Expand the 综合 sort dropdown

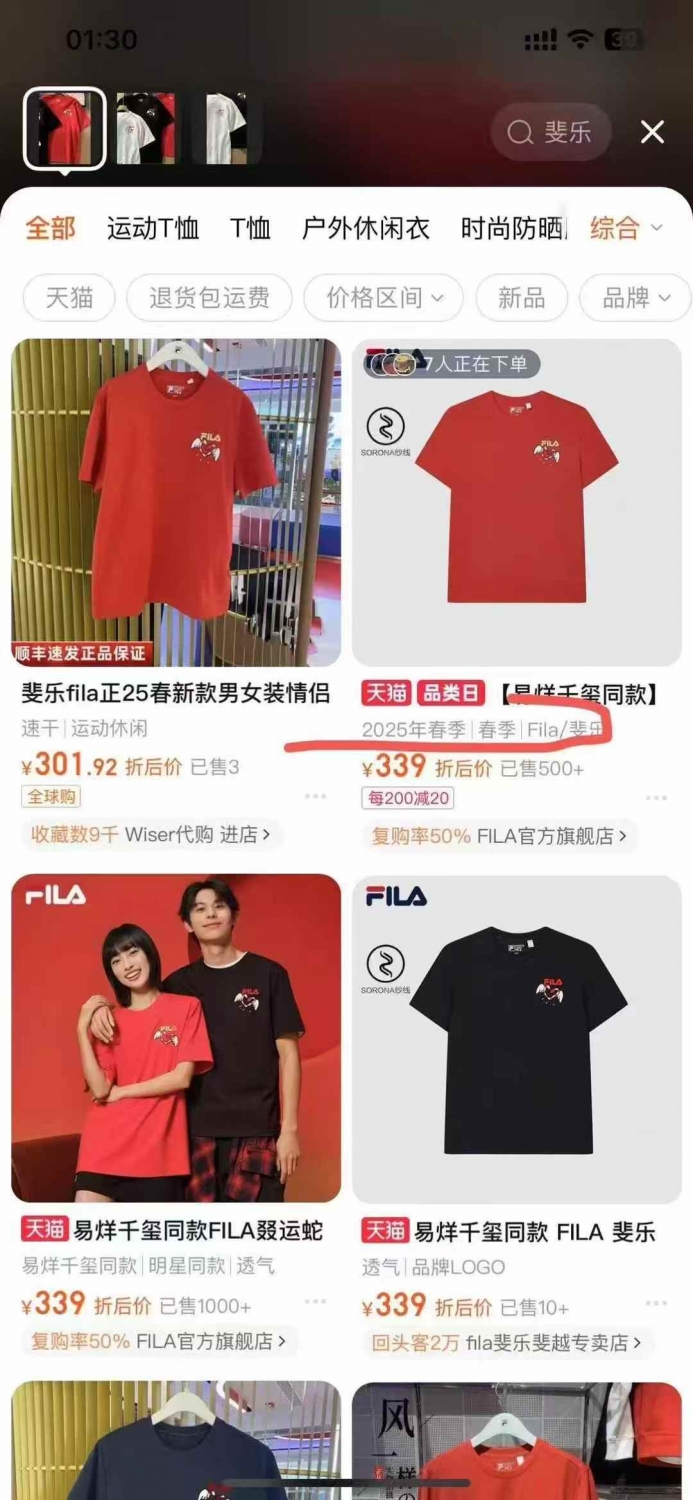(x=626, y=228)
